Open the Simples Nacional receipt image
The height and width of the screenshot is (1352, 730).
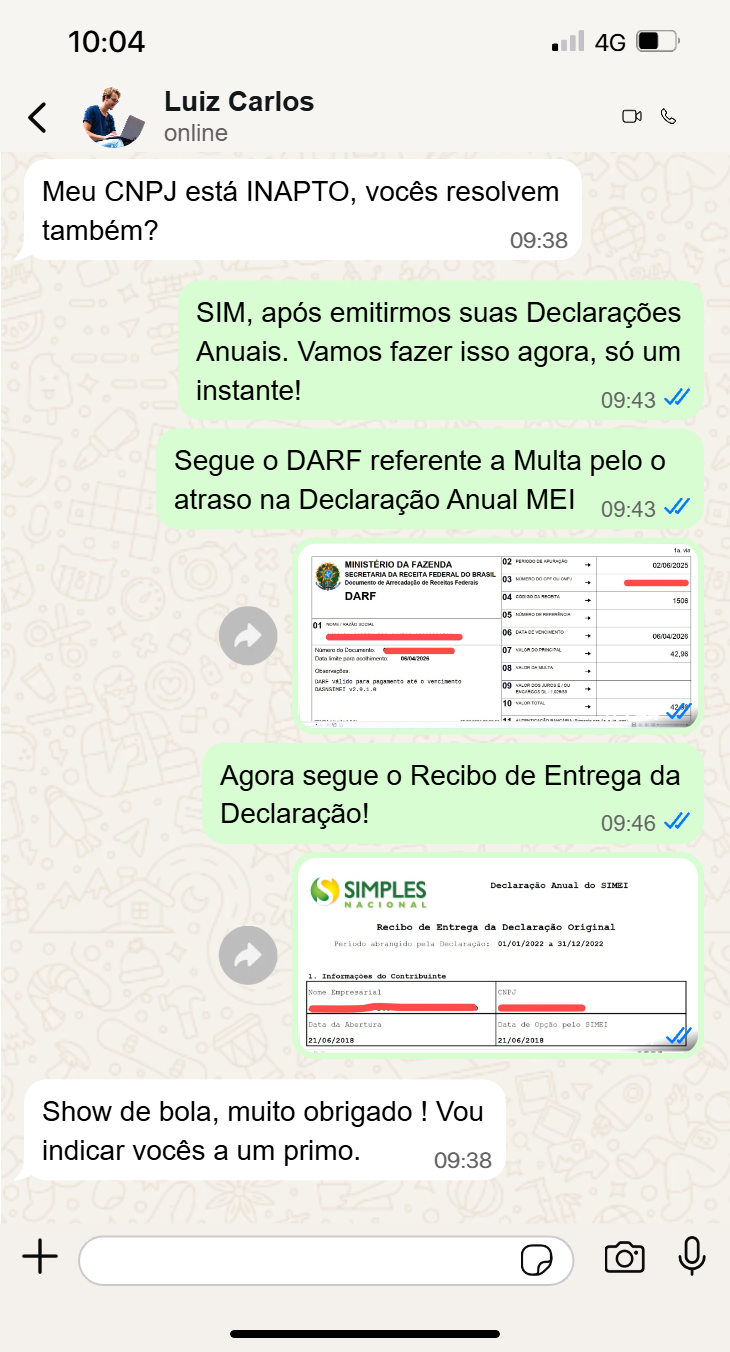point(498,956)
